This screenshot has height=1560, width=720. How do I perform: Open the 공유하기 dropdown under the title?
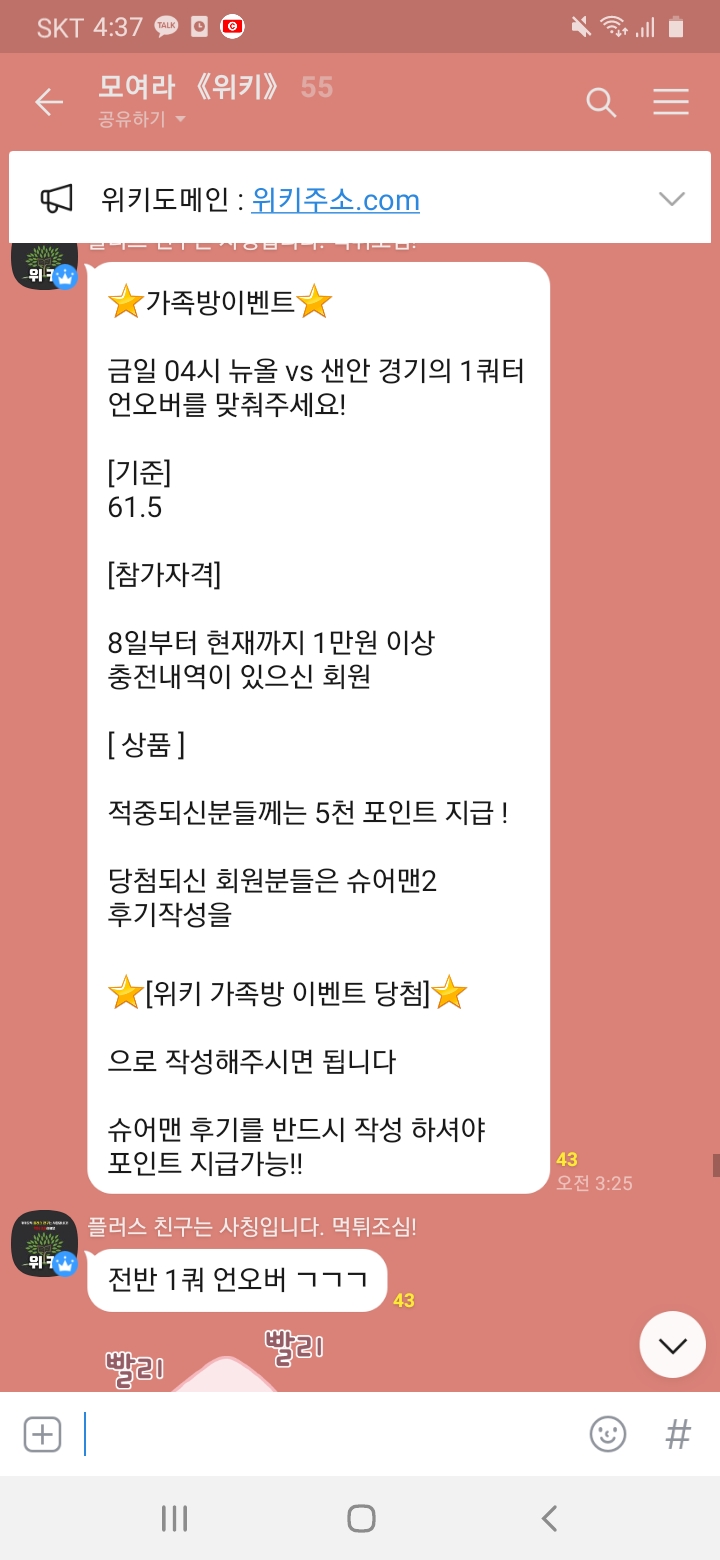click(142, 119)
